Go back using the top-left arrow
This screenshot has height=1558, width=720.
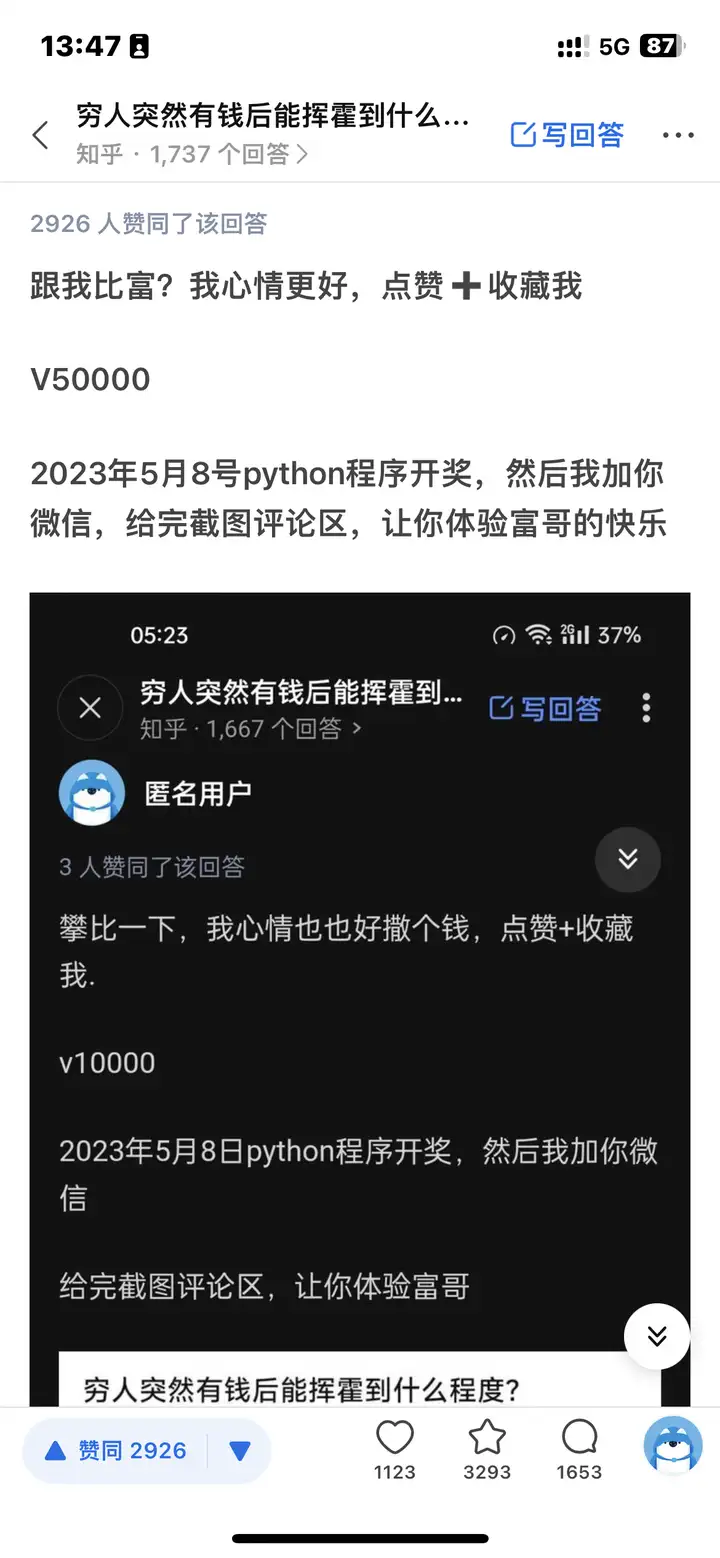pos(41,136)
